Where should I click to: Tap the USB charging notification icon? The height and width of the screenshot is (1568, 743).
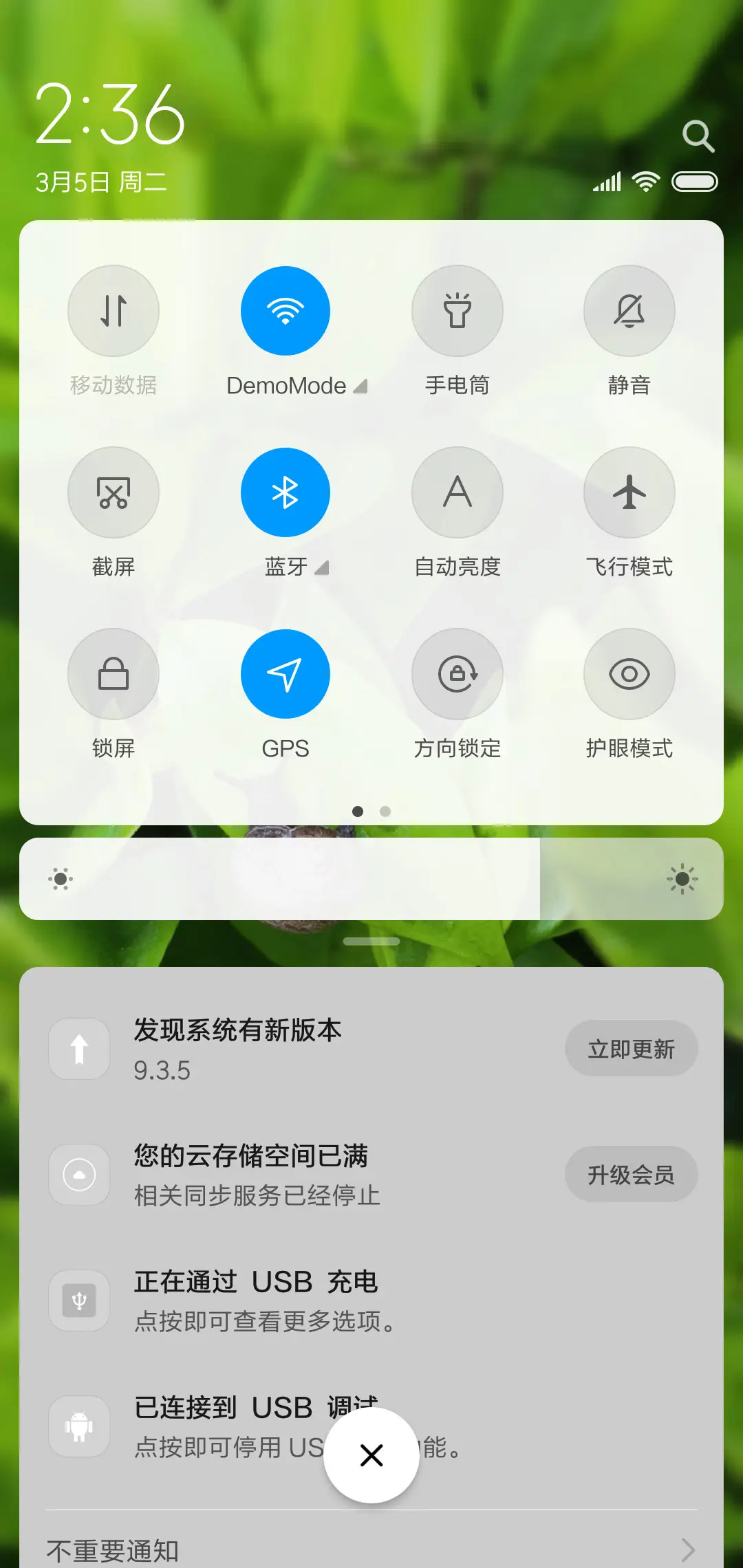point(78,1300)
